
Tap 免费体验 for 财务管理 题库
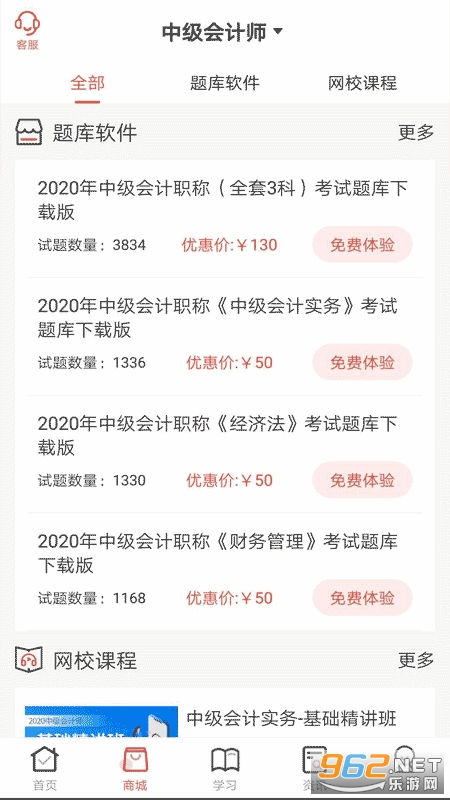362,598
